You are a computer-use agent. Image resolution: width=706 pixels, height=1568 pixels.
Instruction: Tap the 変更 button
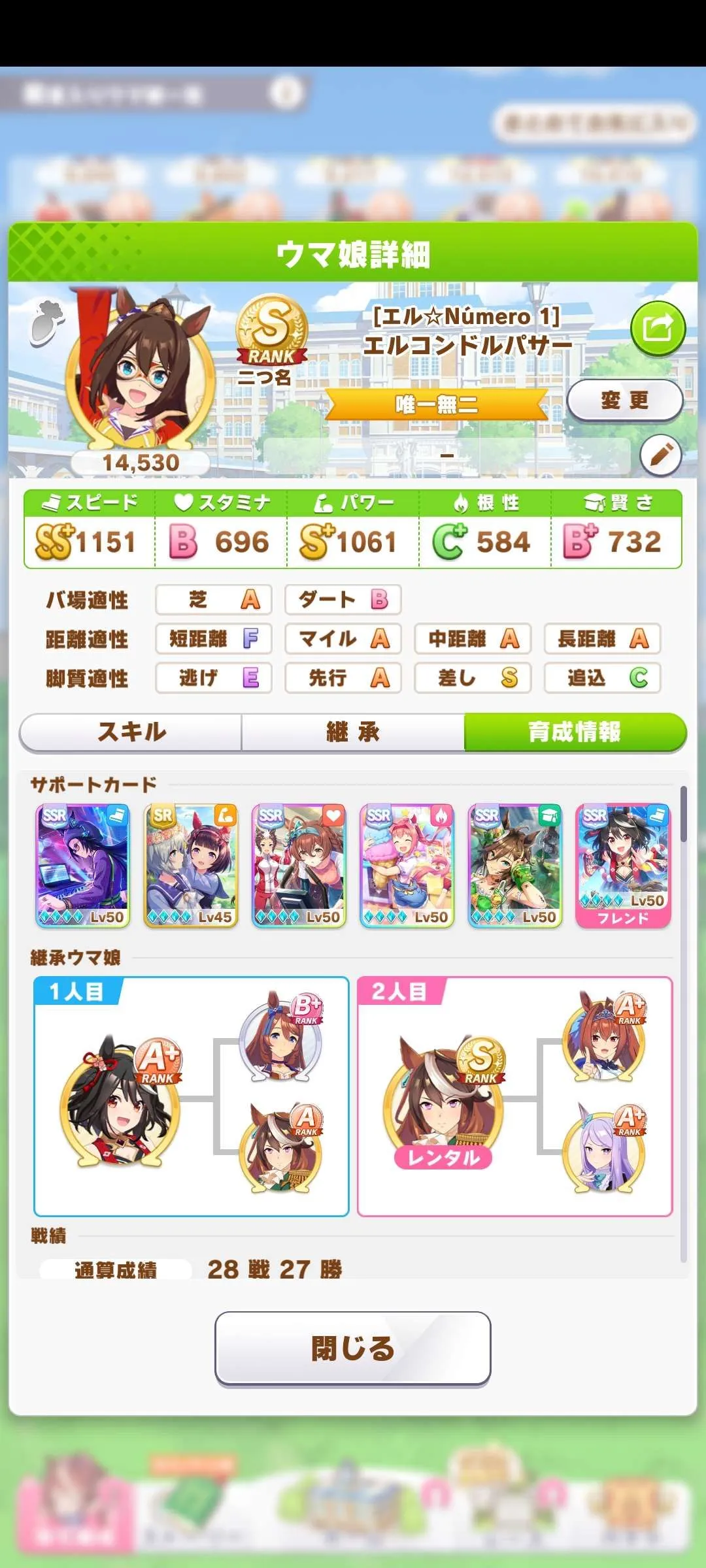click(x=624, y=400)
